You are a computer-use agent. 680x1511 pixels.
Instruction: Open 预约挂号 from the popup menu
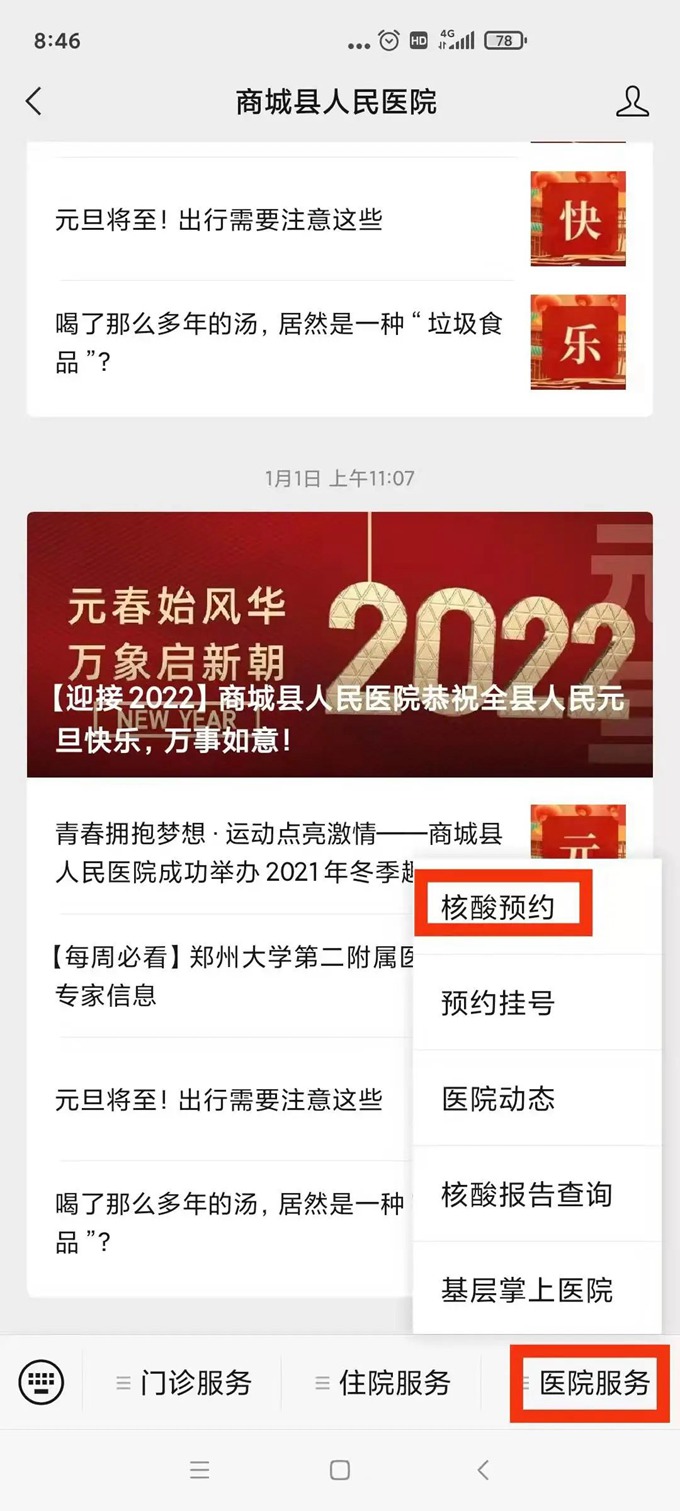498,1002
